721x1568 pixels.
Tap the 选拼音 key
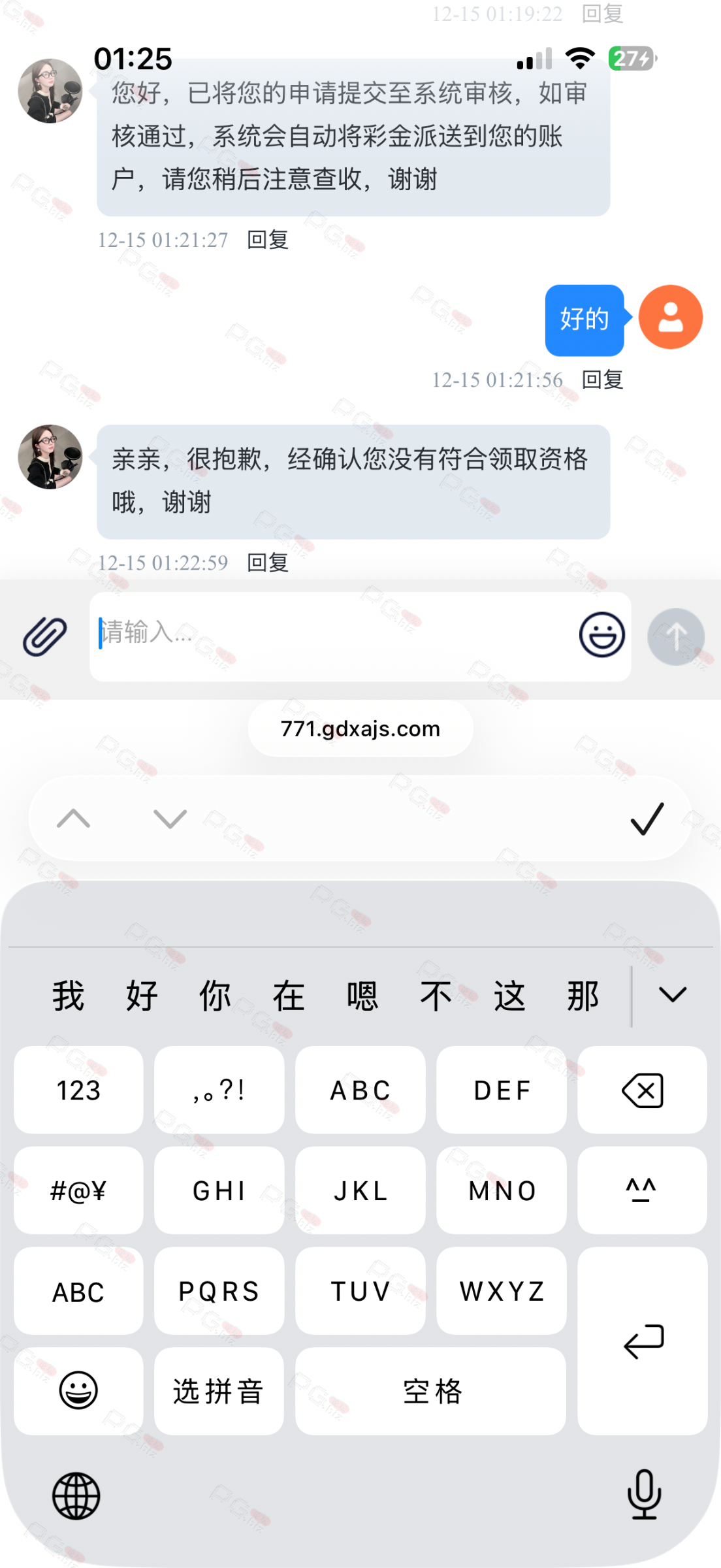point(219,1391)
